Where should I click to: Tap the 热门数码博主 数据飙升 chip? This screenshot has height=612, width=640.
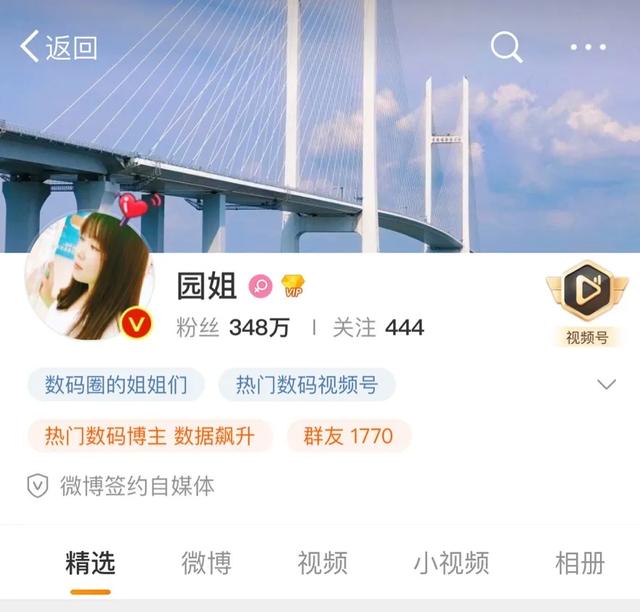pos(148,435)
